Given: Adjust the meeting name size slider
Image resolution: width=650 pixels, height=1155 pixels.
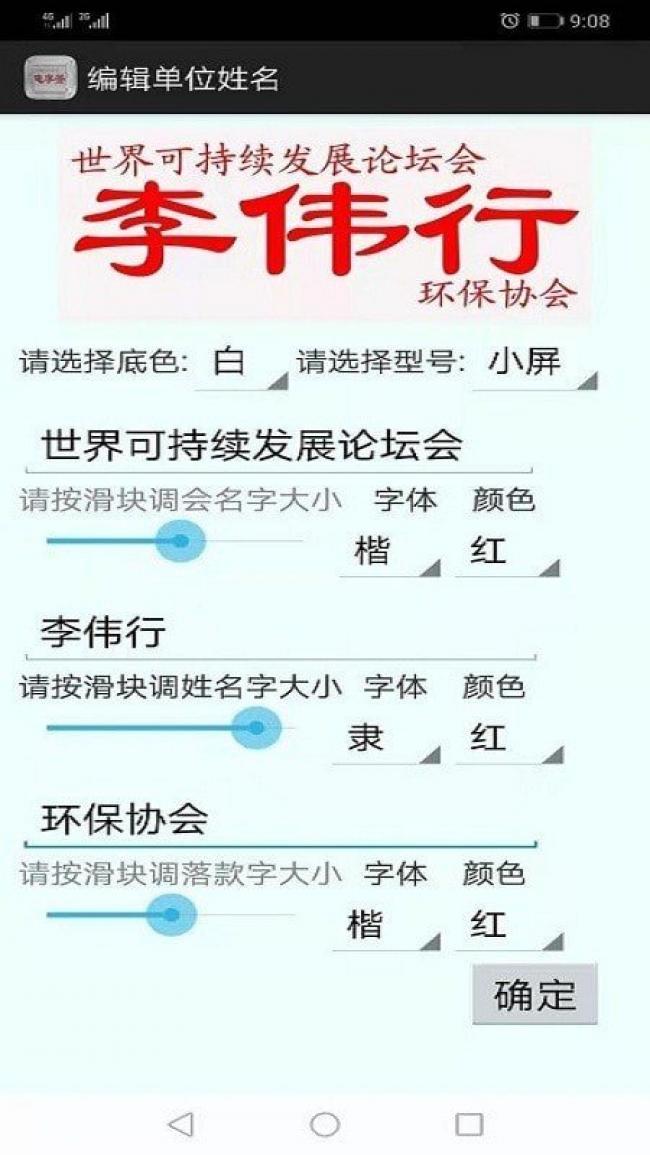Looking at the screenshot, I should [180, 541].
